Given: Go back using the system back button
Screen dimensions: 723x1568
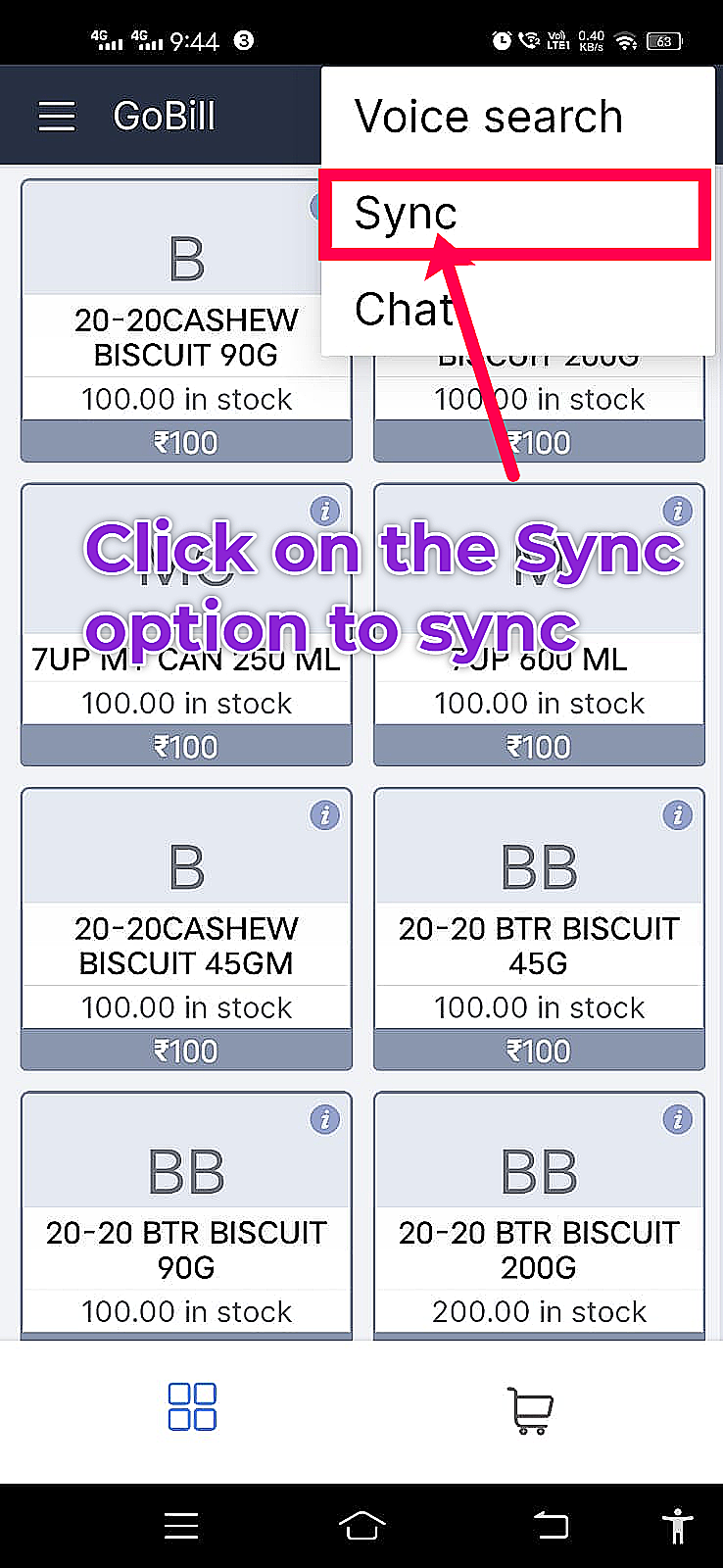Looking at the screenshot, I should point(551,1525).
